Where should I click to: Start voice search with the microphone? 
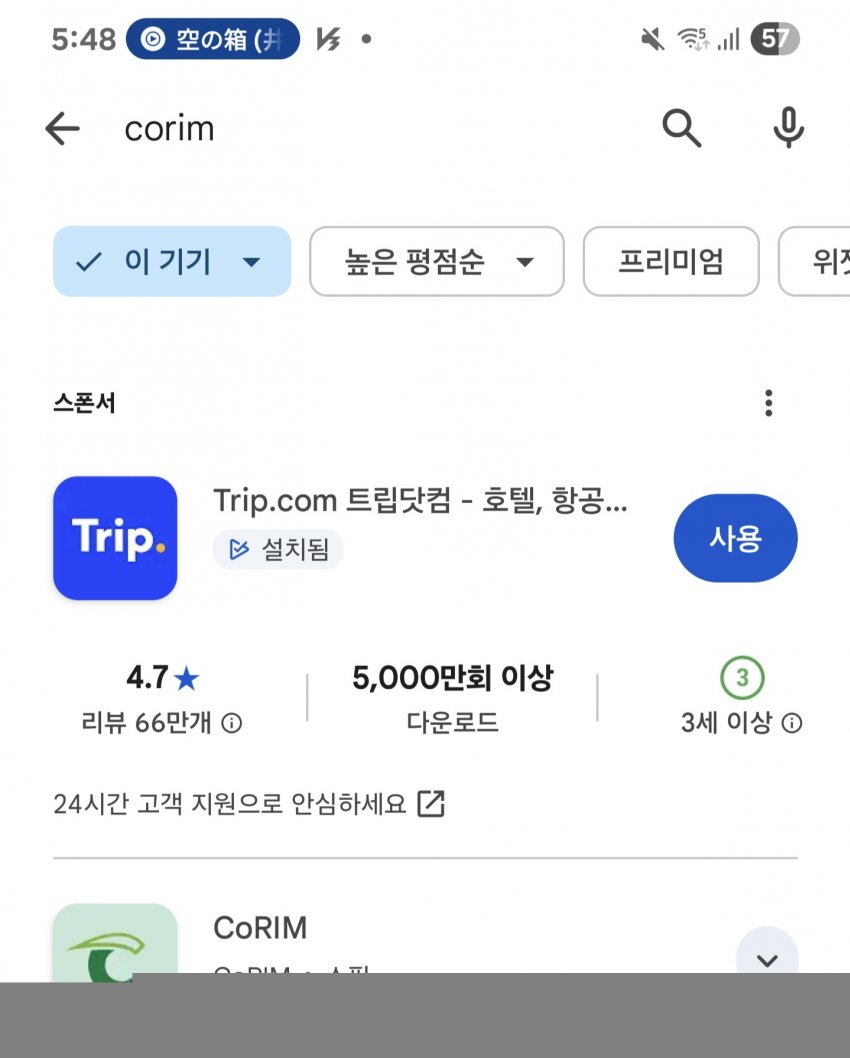click(x=788, y=129)
